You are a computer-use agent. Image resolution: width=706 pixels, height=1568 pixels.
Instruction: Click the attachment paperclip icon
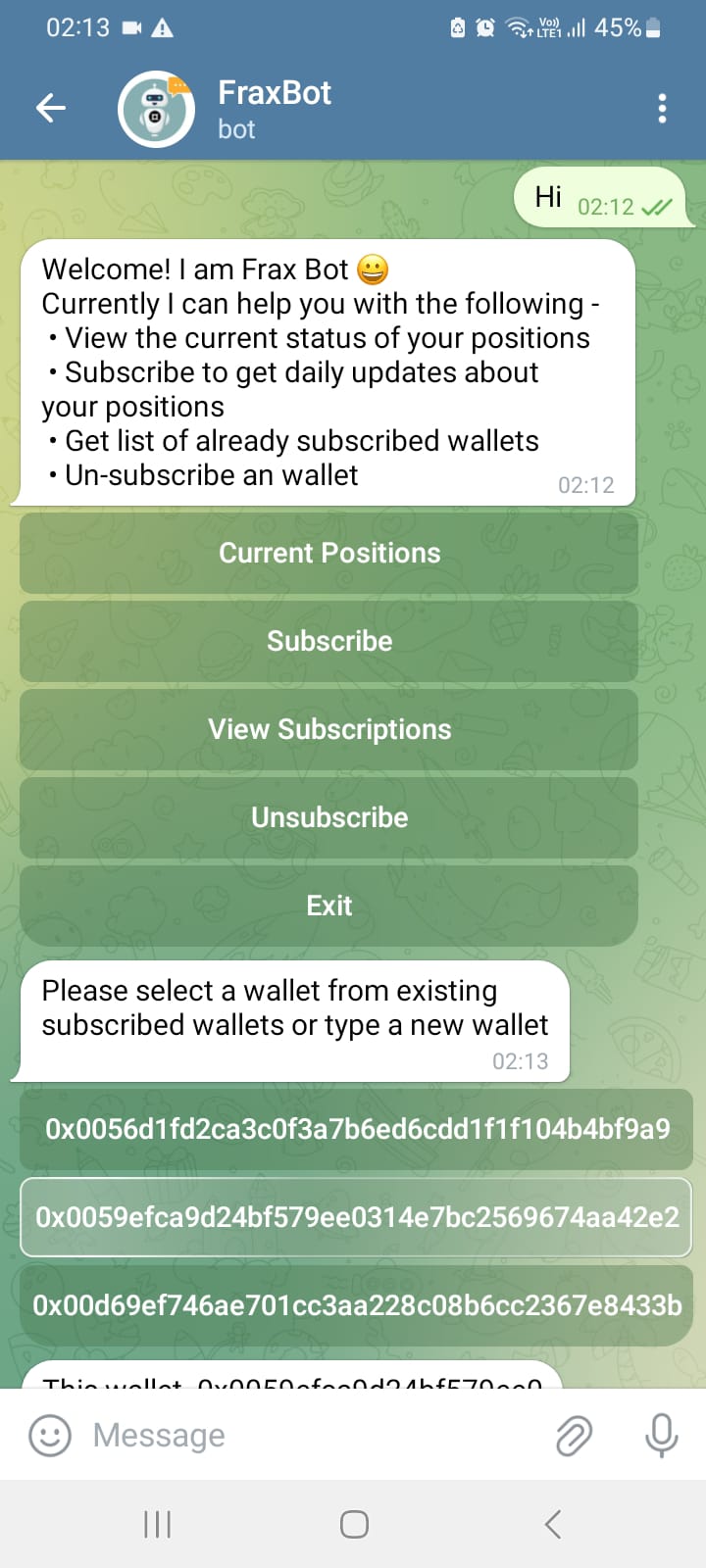click(575, 1435)
